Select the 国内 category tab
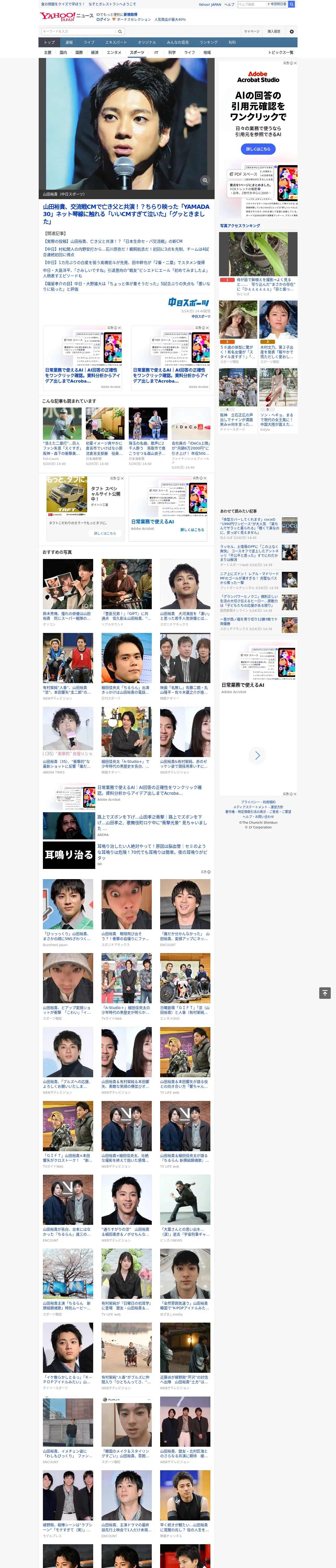This screenshot has width=336, height=1568. coord(63,52)
